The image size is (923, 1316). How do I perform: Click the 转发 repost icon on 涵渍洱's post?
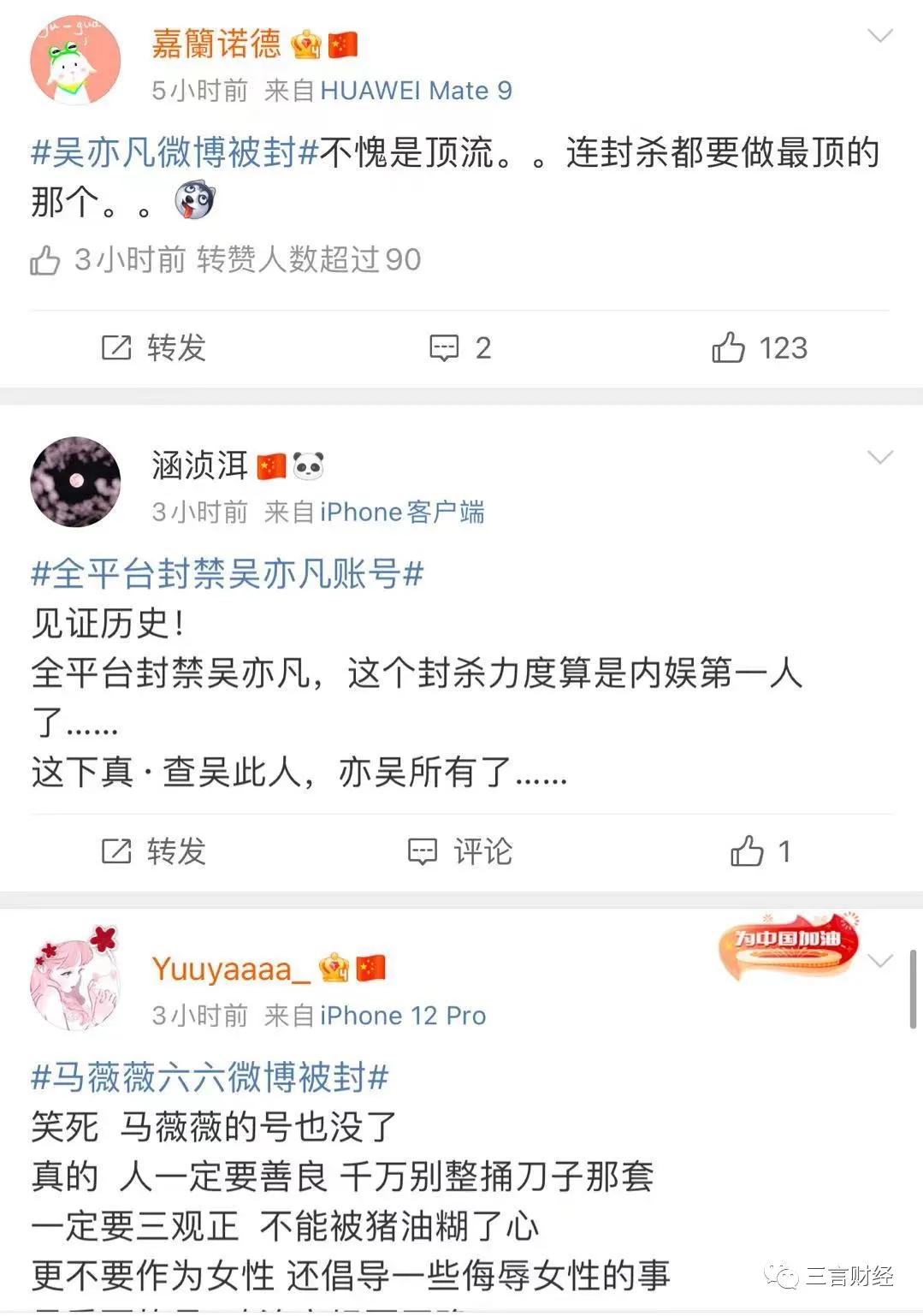point(115,851)
